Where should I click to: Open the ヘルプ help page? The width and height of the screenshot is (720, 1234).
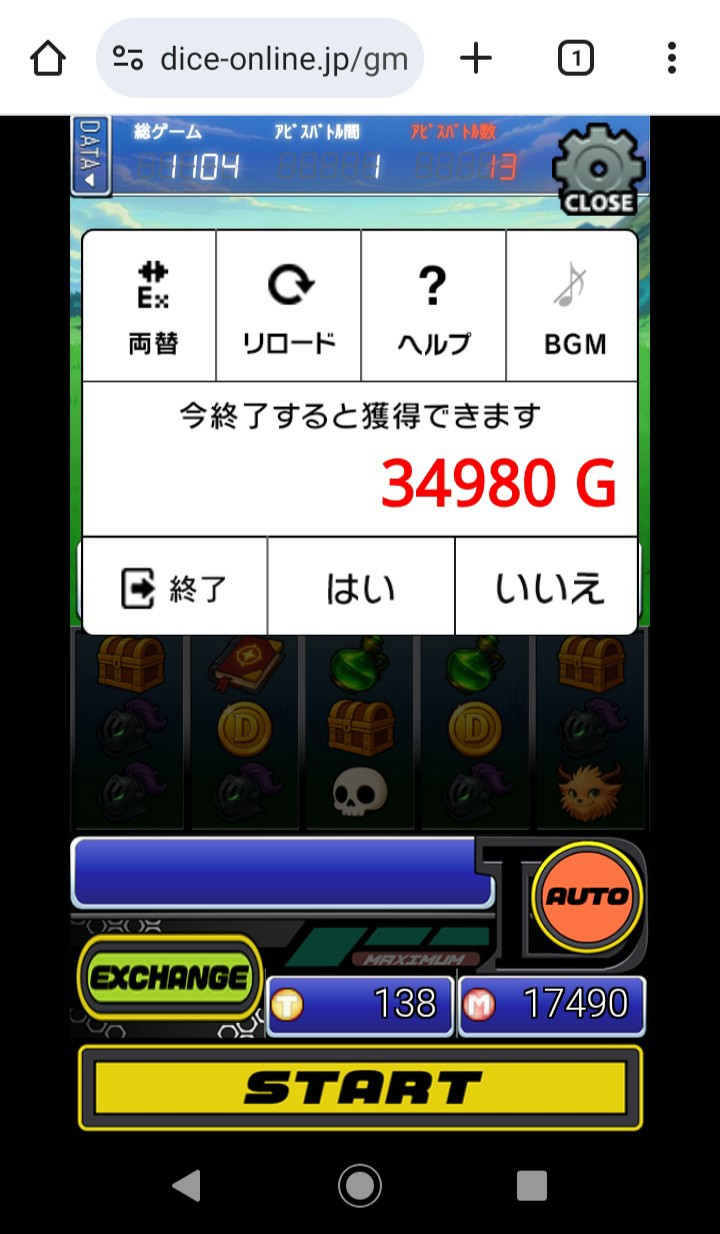(x=433, y=306)
